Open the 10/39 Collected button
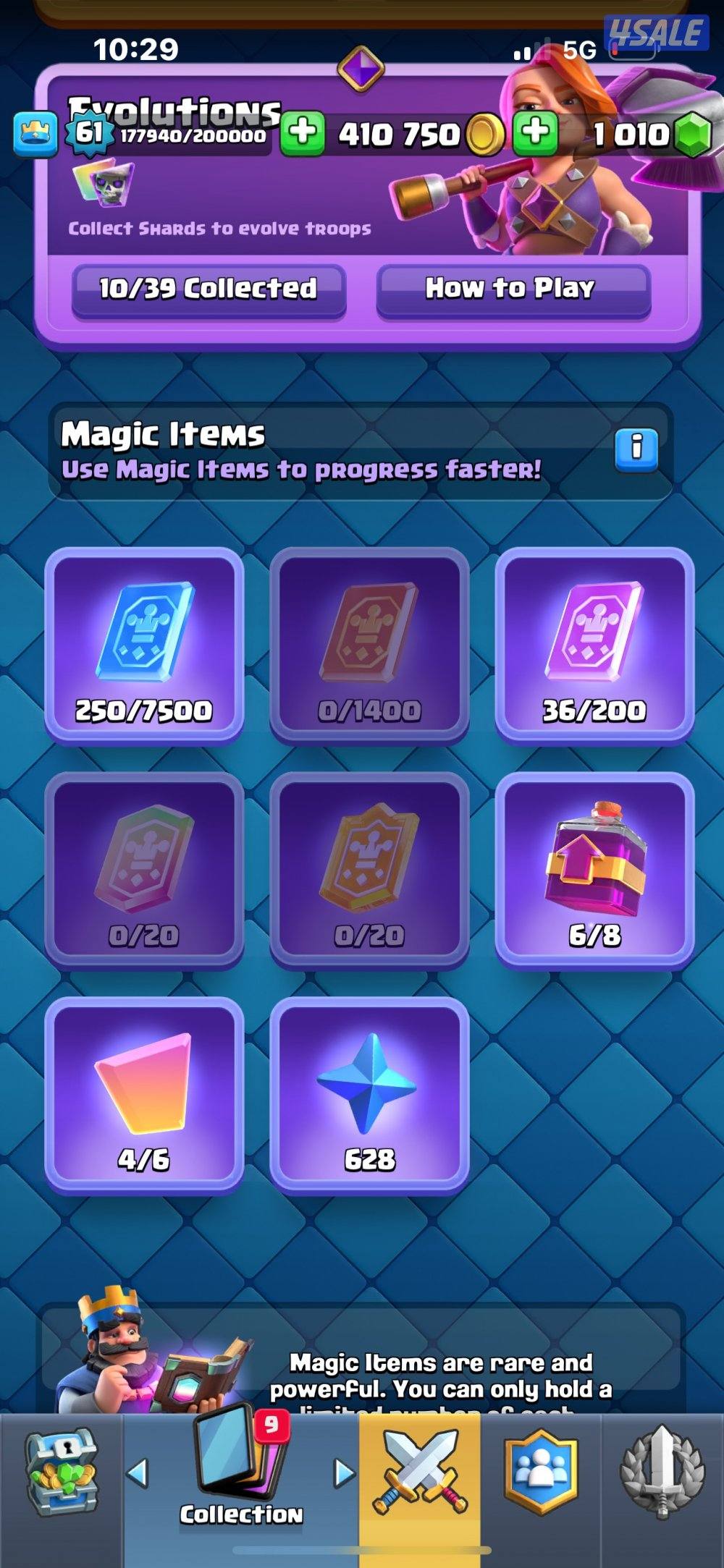This screenshot has height=1568, width=724. point(209,289)
